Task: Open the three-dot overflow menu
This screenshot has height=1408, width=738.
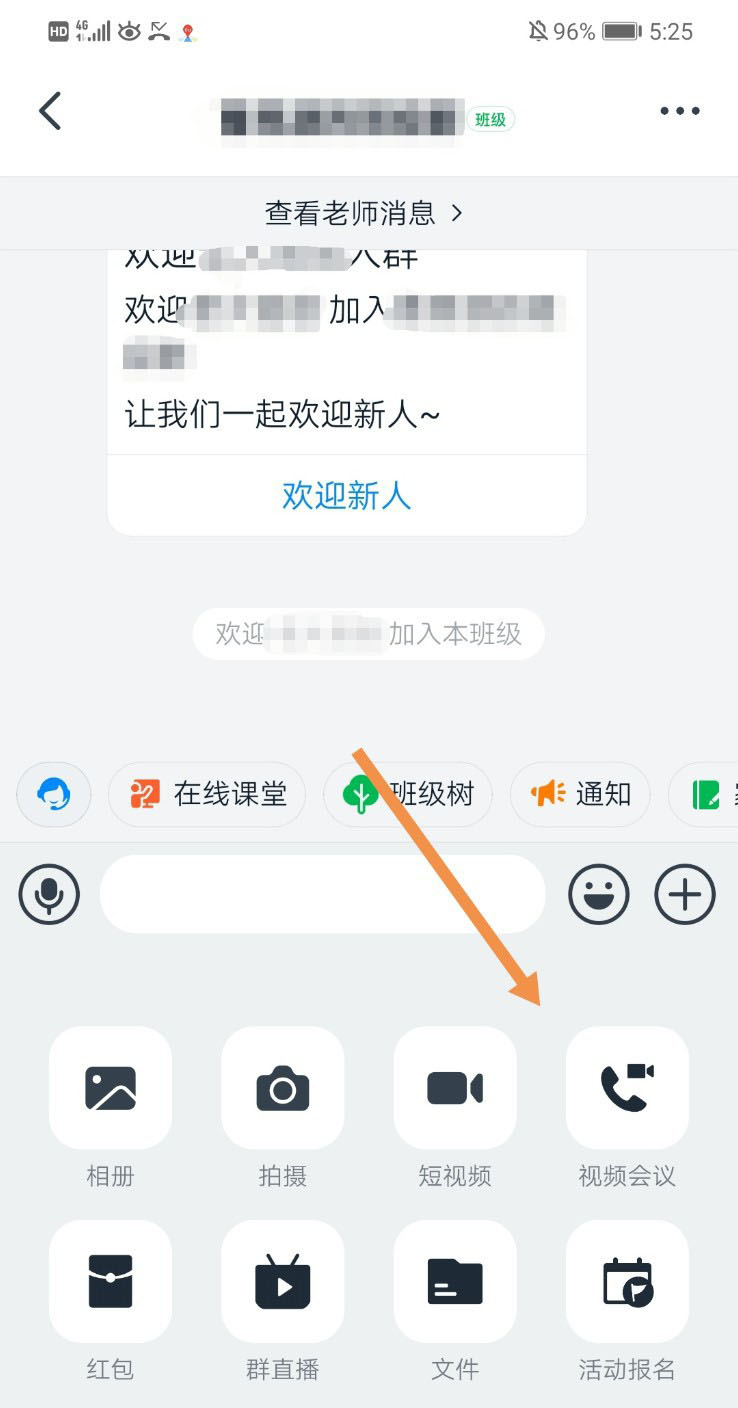Action: pyautogui.click(x=680, y=111)
